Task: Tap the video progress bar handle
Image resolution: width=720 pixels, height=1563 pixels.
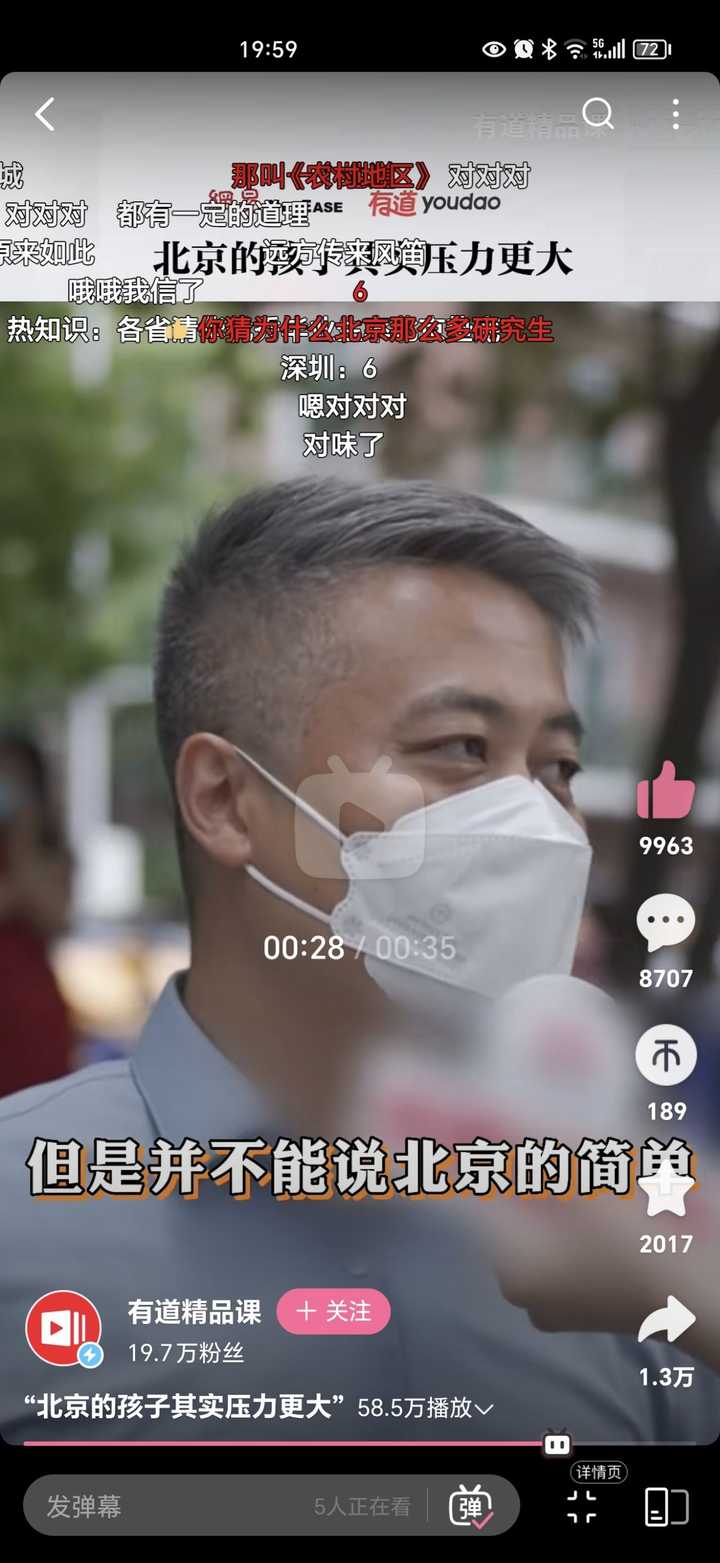Action: tap(557, 1443)
